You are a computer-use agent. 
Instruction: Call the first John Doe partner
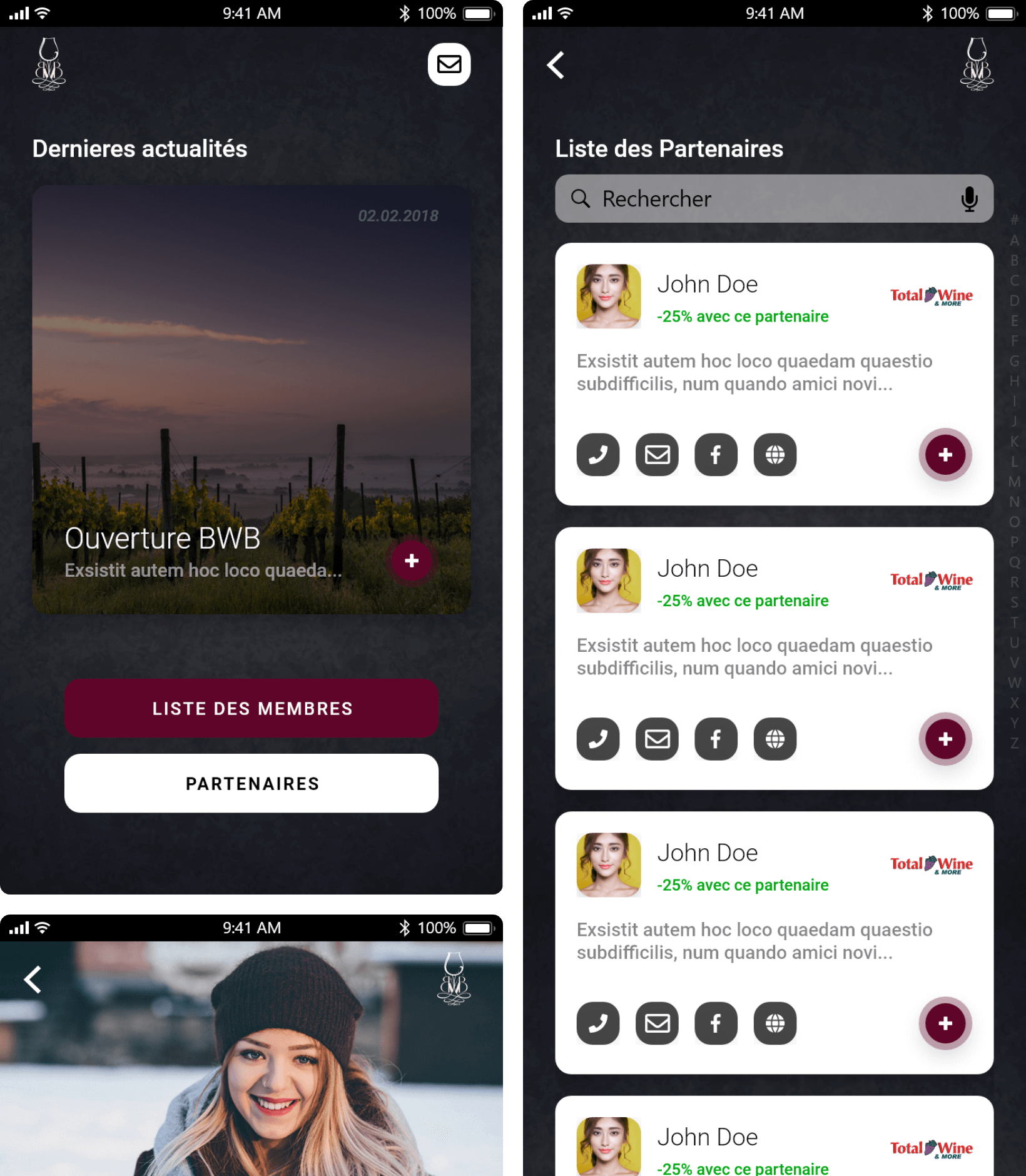(597, 455)
